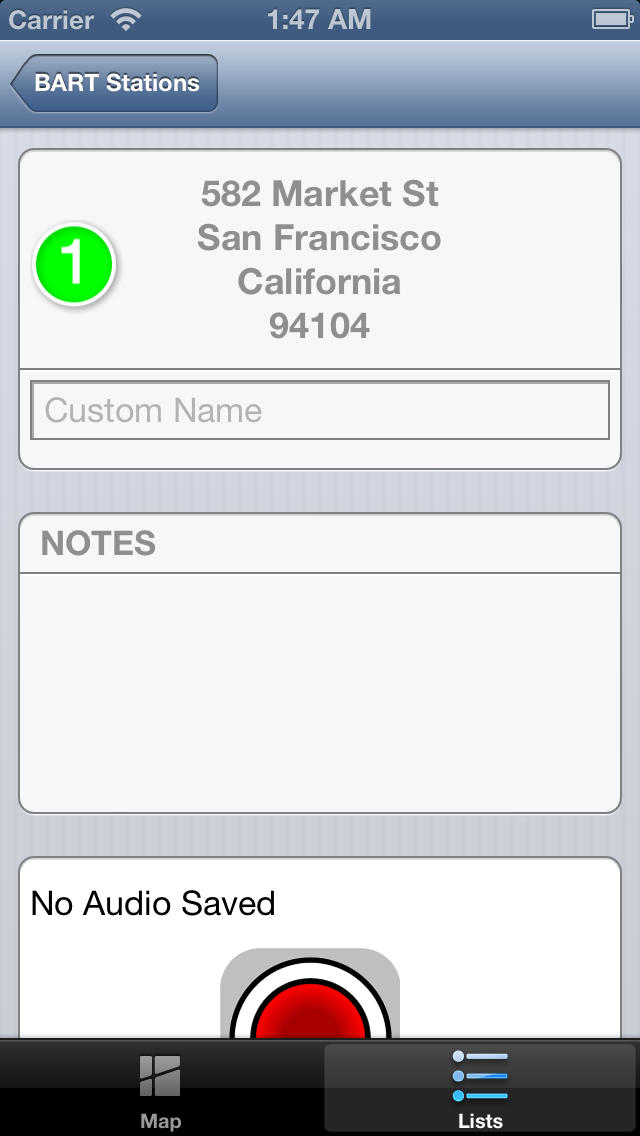Tap the green number 1 marker
This screenshot has width=640, height=1136.
pyautogui.click(x=75, y=264)
